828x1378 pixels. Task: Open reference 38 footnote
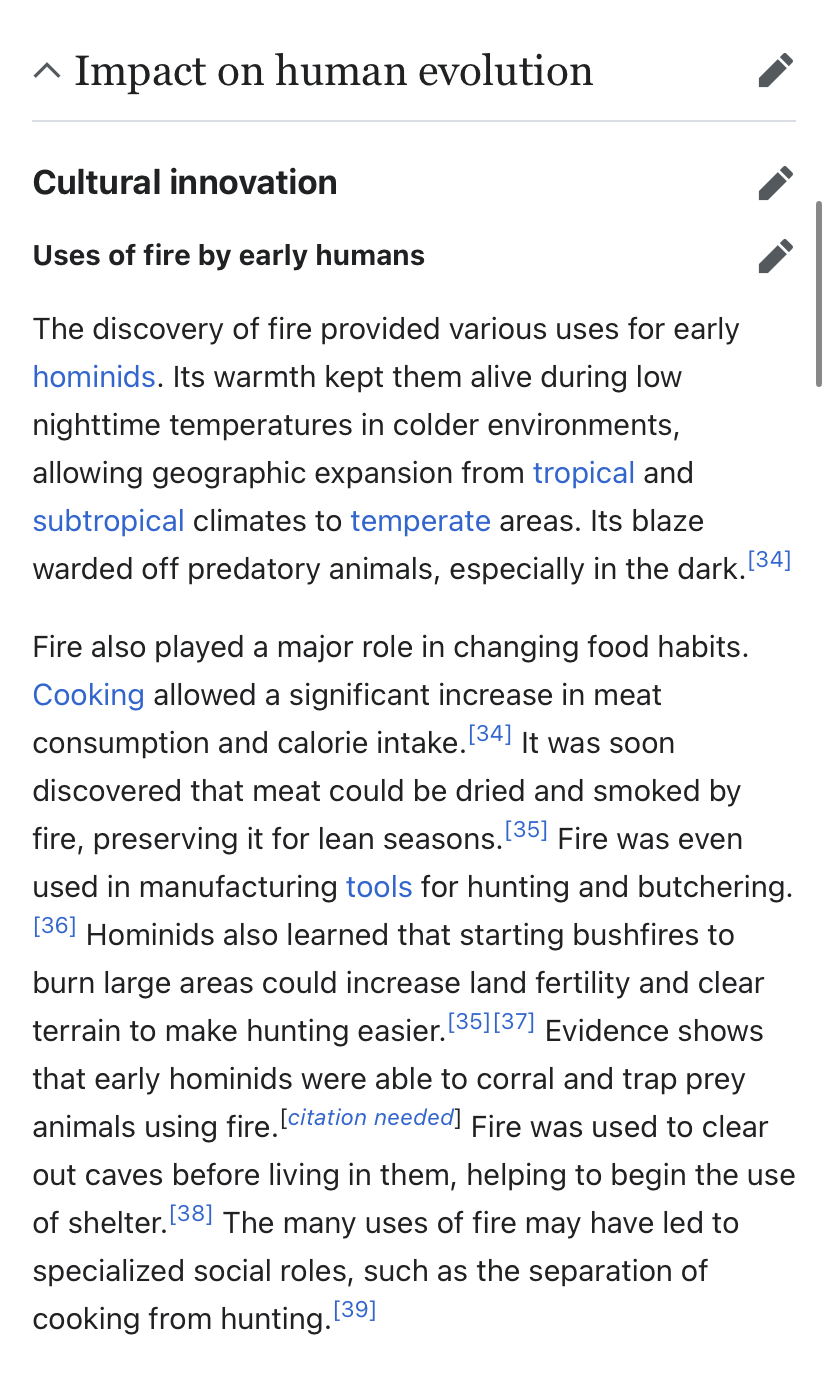click(191, 1214)
